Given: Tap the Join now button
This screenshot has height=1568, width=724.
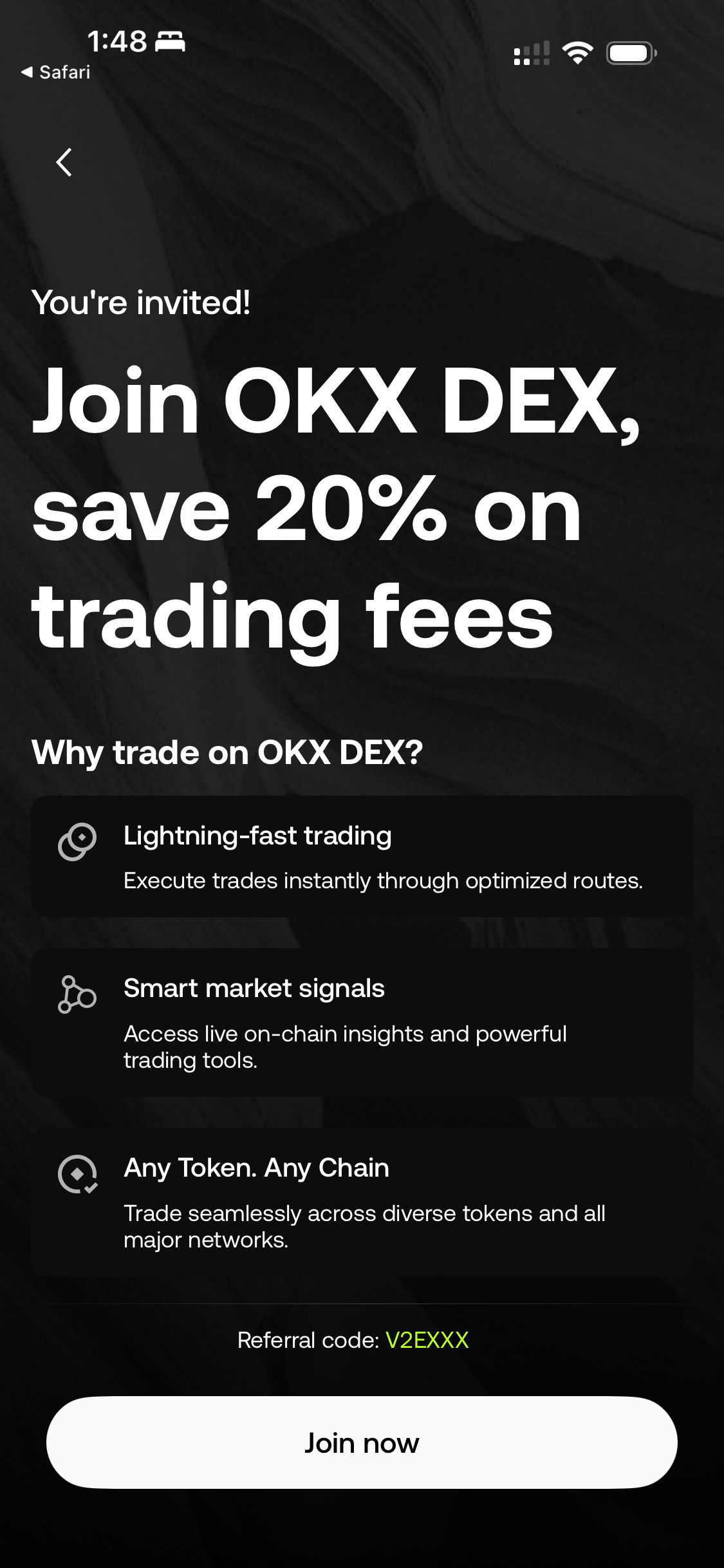Looking at the screenshot, I should point(362,1442).
